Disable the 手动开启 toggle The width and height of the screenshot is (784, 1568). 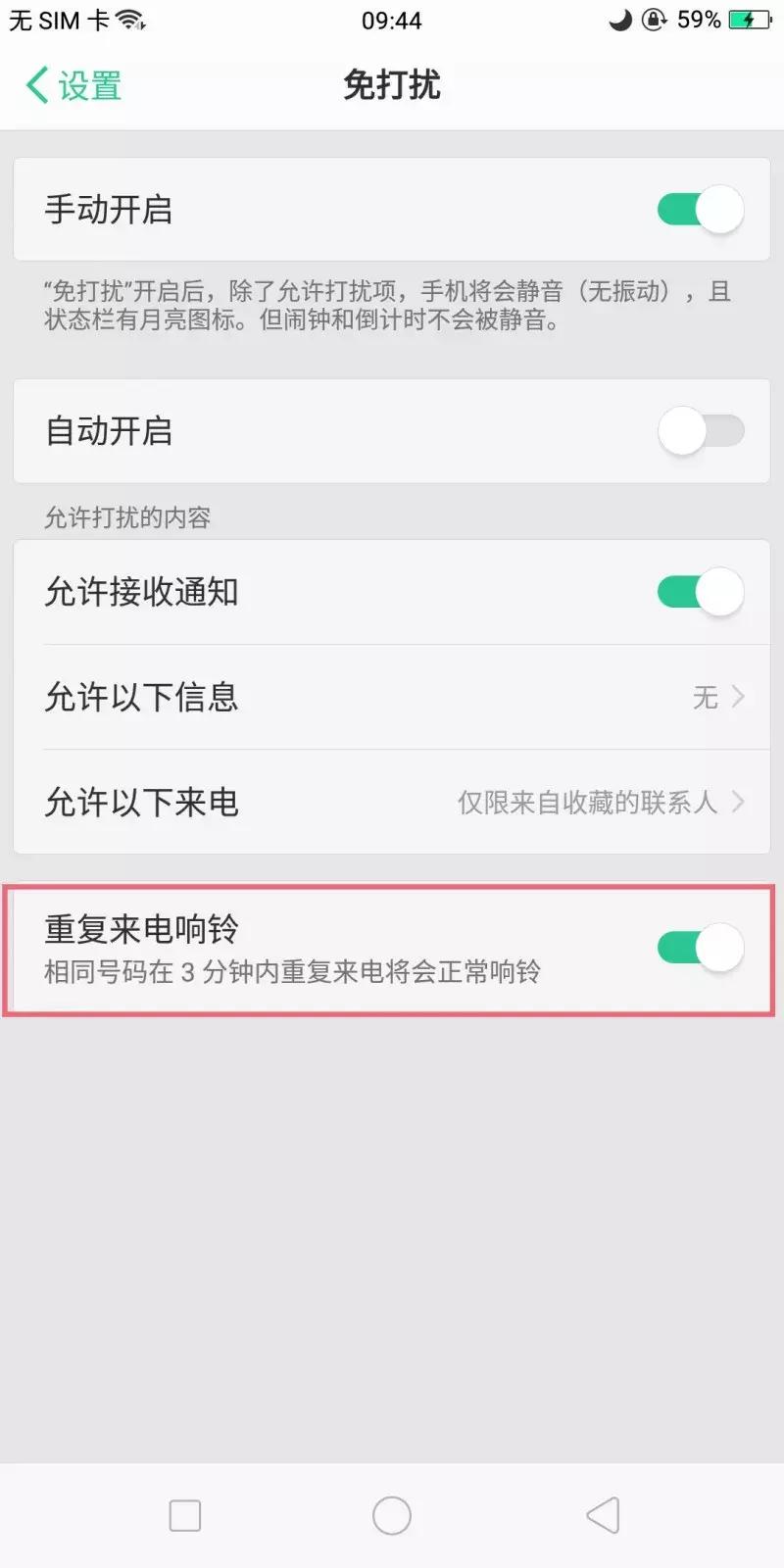pyautogui.click(x=700, y=209)
